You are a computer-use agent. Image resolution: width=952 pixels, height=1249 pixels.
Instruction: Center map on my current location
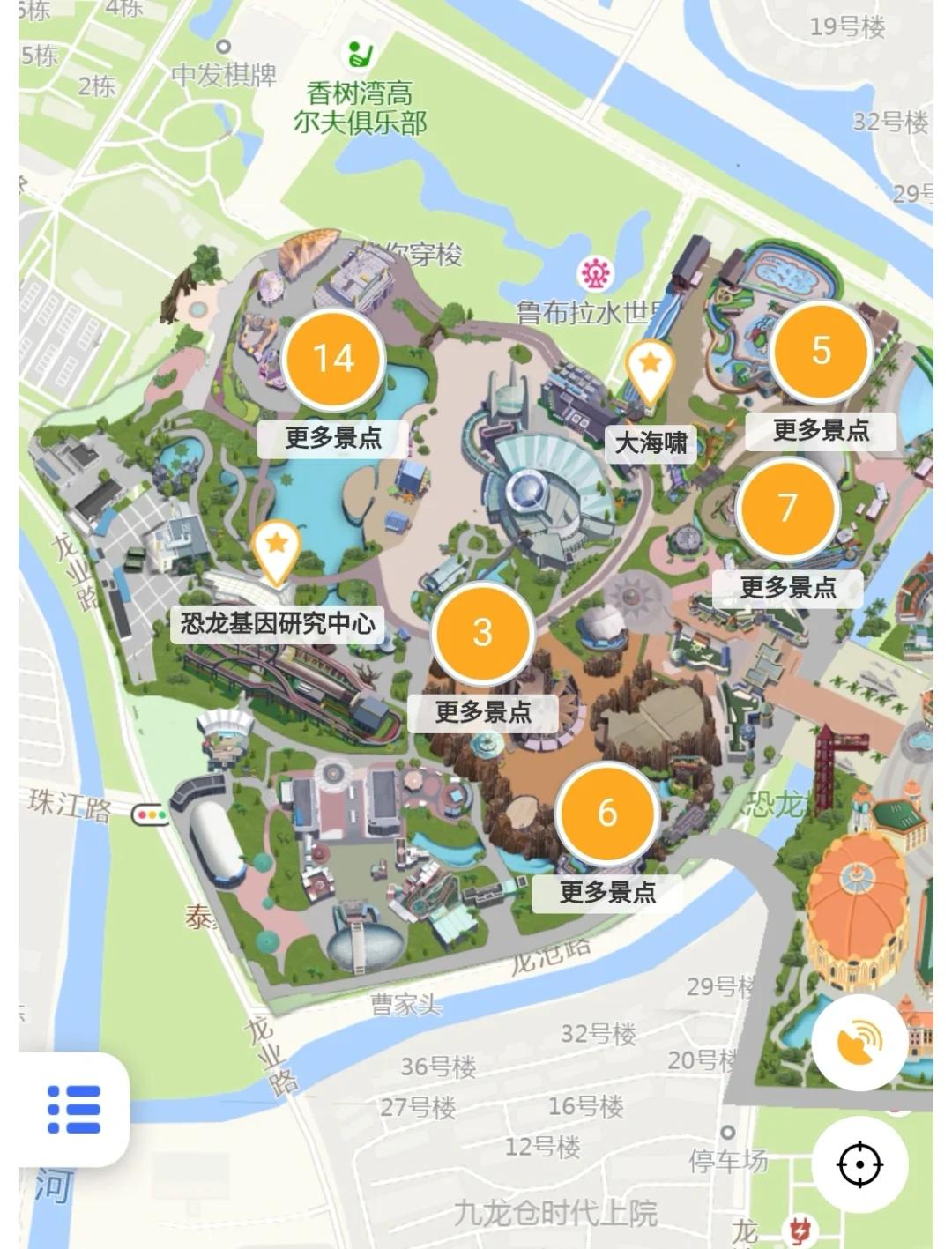tap(859, 1164)
